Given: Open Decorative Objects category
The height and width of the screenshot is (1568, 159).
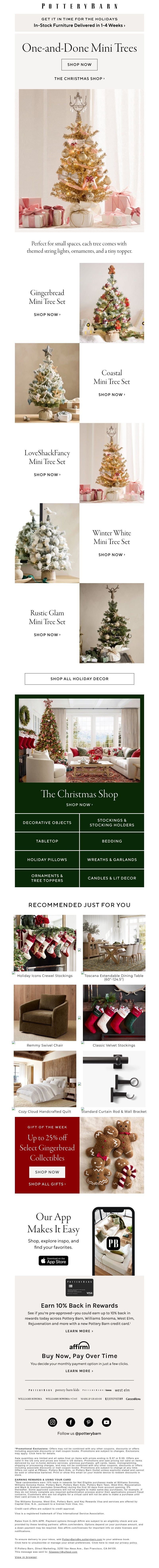Looking at the screenshot, I should (47, 822).
